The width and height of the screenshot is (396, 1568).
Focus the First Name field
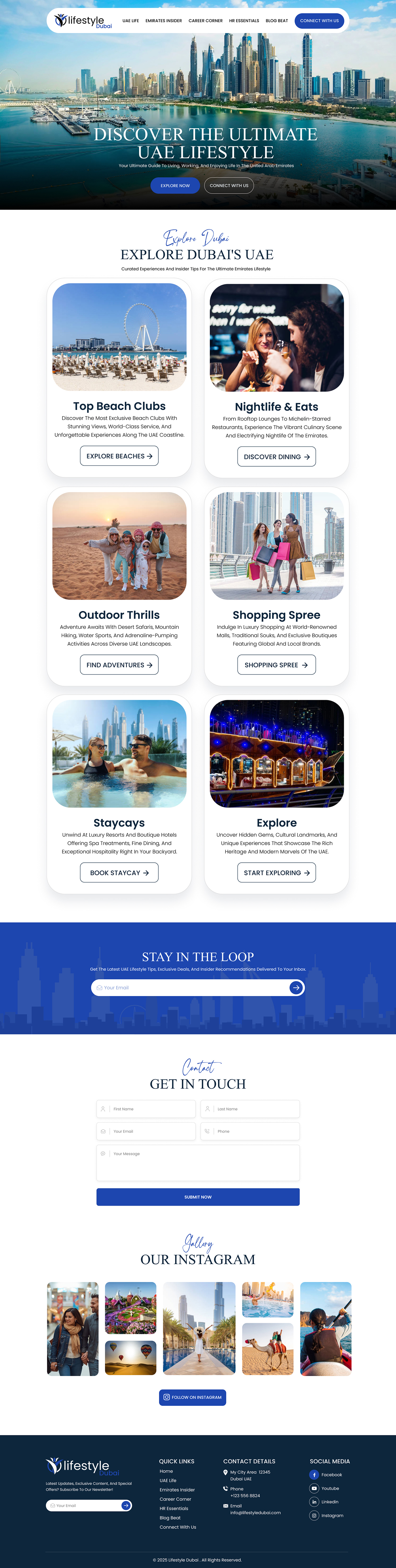click(146, 1109)
